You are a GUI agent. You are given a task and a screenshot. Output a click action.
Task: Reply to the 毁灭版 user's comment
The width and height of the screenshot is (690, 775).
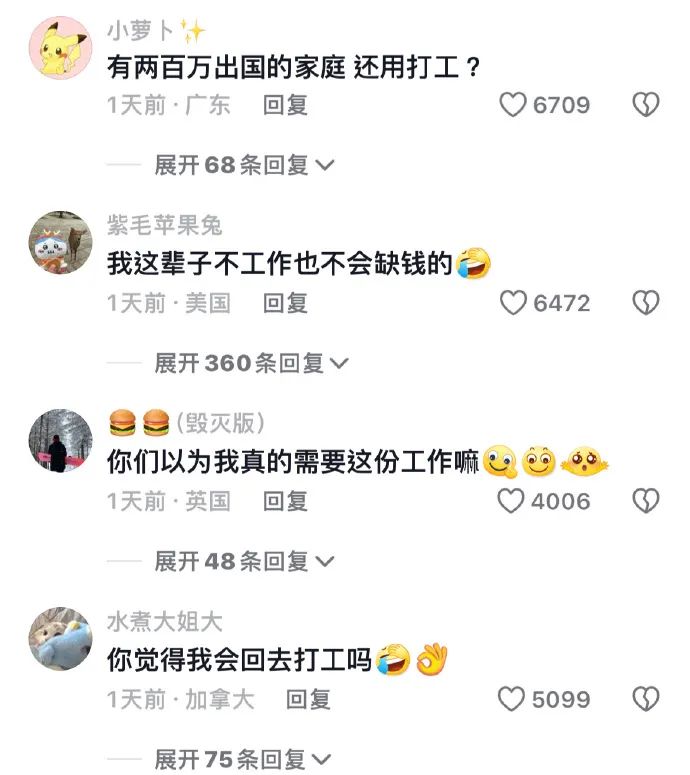coord(285,500)
